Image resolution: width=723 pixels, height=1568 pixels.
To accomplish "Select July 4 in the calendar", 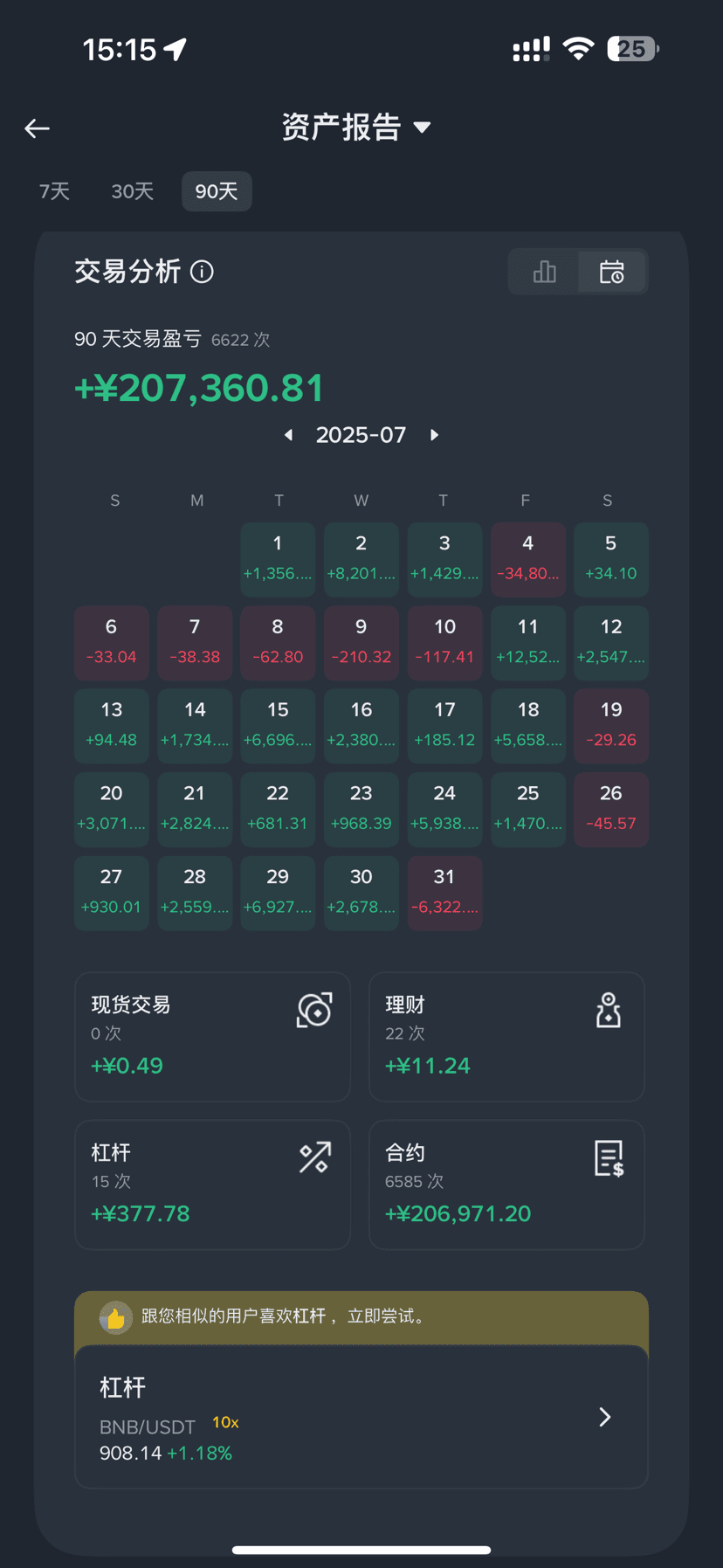I will [527, 559].
